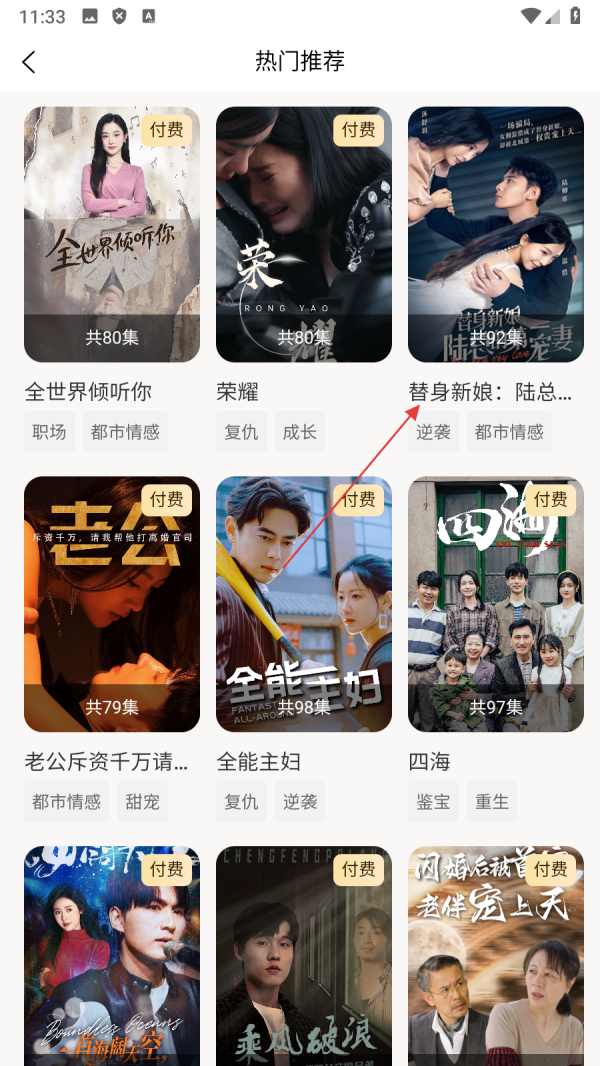Go back from 热门推荐 page

tap(29, 61)
